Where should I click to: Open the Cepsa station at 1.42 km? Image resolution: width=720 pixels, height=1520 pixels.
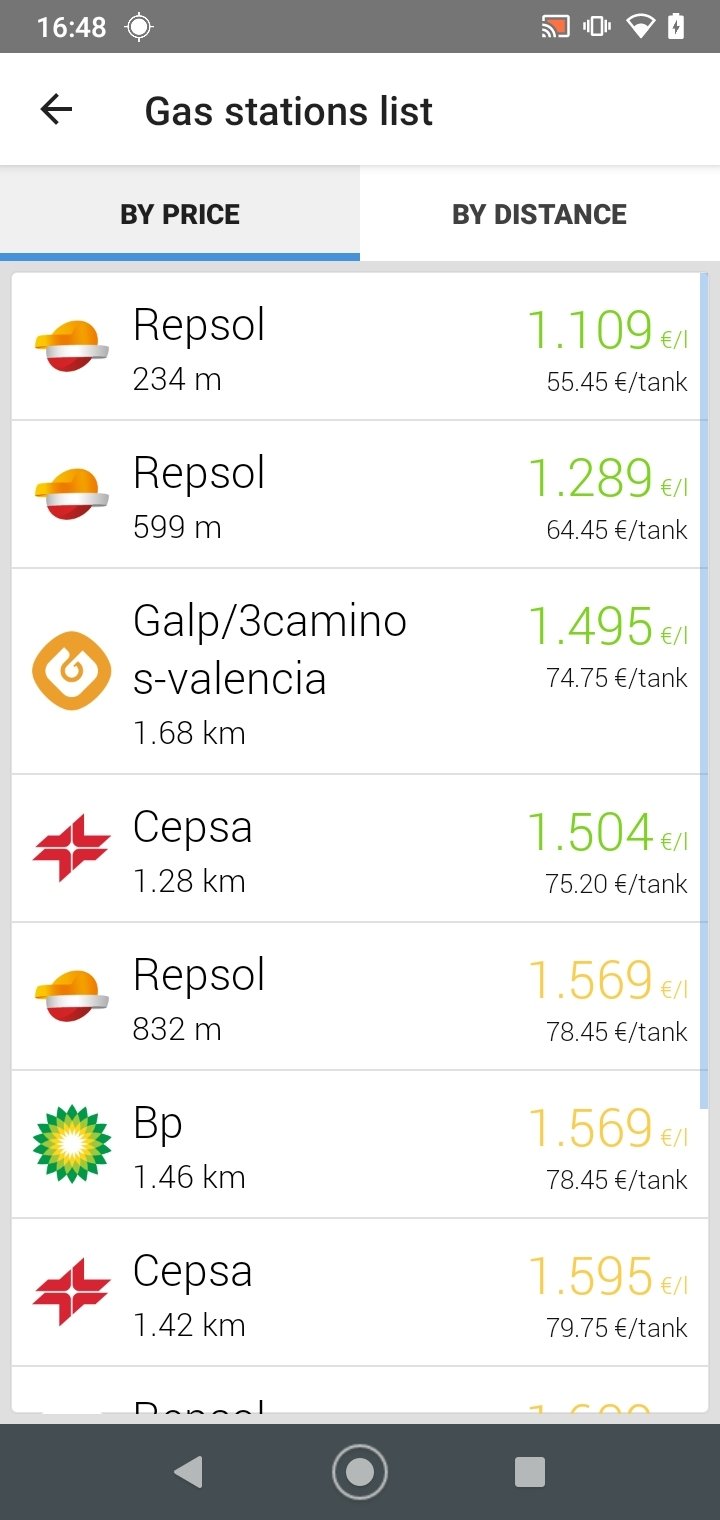(359, 1292)
